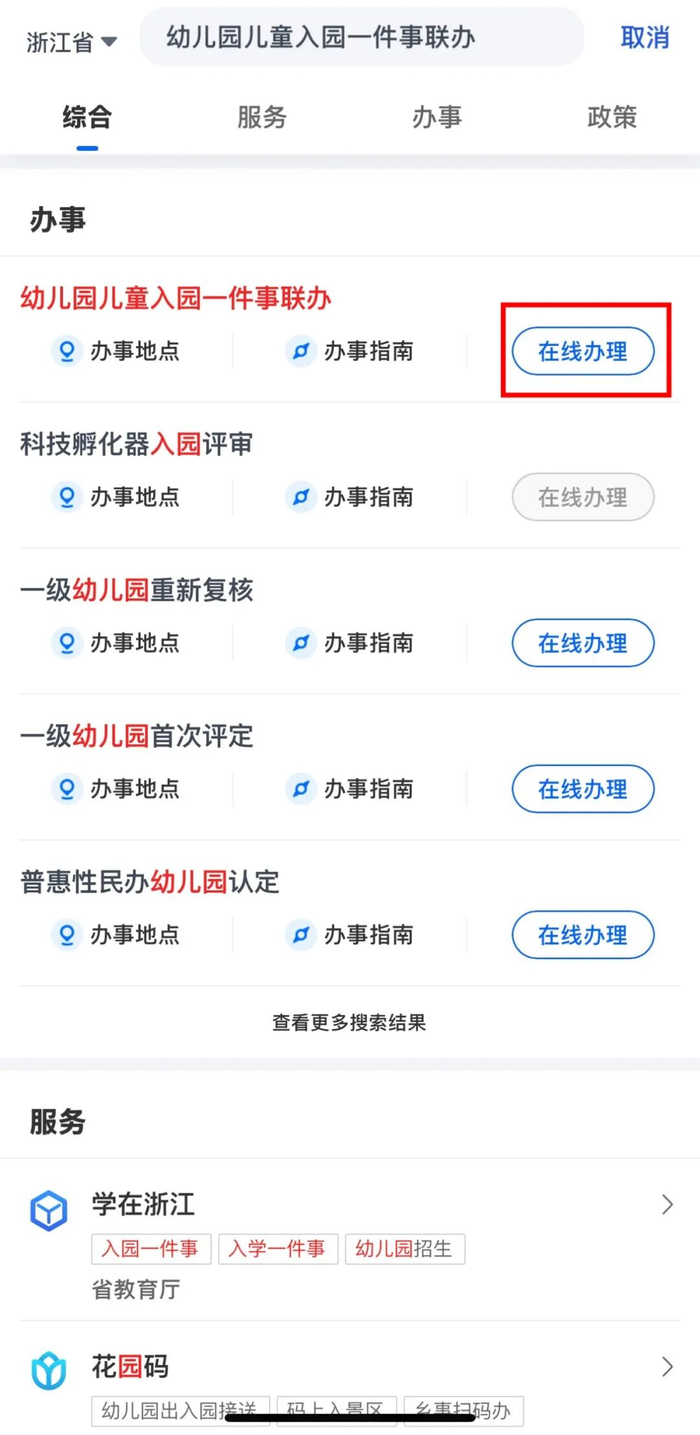This screenshot has height=1435, width=700.
Task: Tap the search box with 幼儿园儿童入园一件事联办
Action: click(362, 38)
